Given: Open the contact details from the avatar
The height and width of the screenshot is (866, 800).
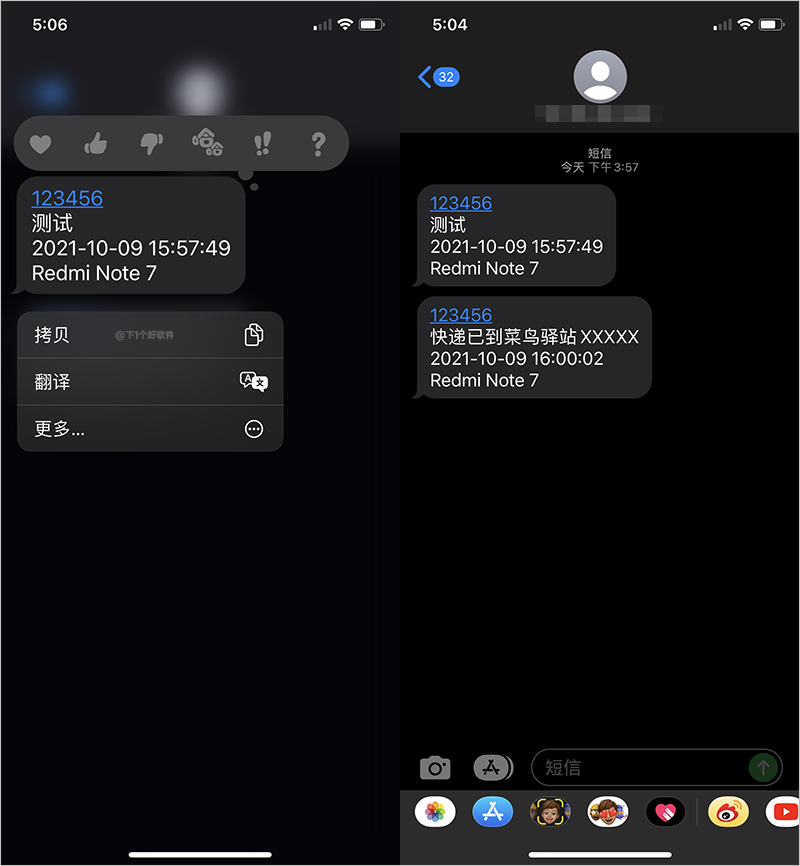Looking at the screenshot, I should [600, 77].
